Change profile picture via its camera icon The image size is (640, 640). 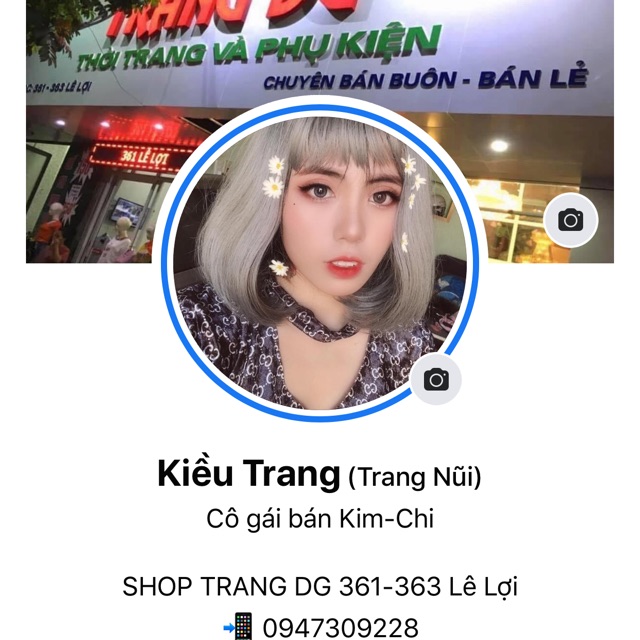coord(436,379)
